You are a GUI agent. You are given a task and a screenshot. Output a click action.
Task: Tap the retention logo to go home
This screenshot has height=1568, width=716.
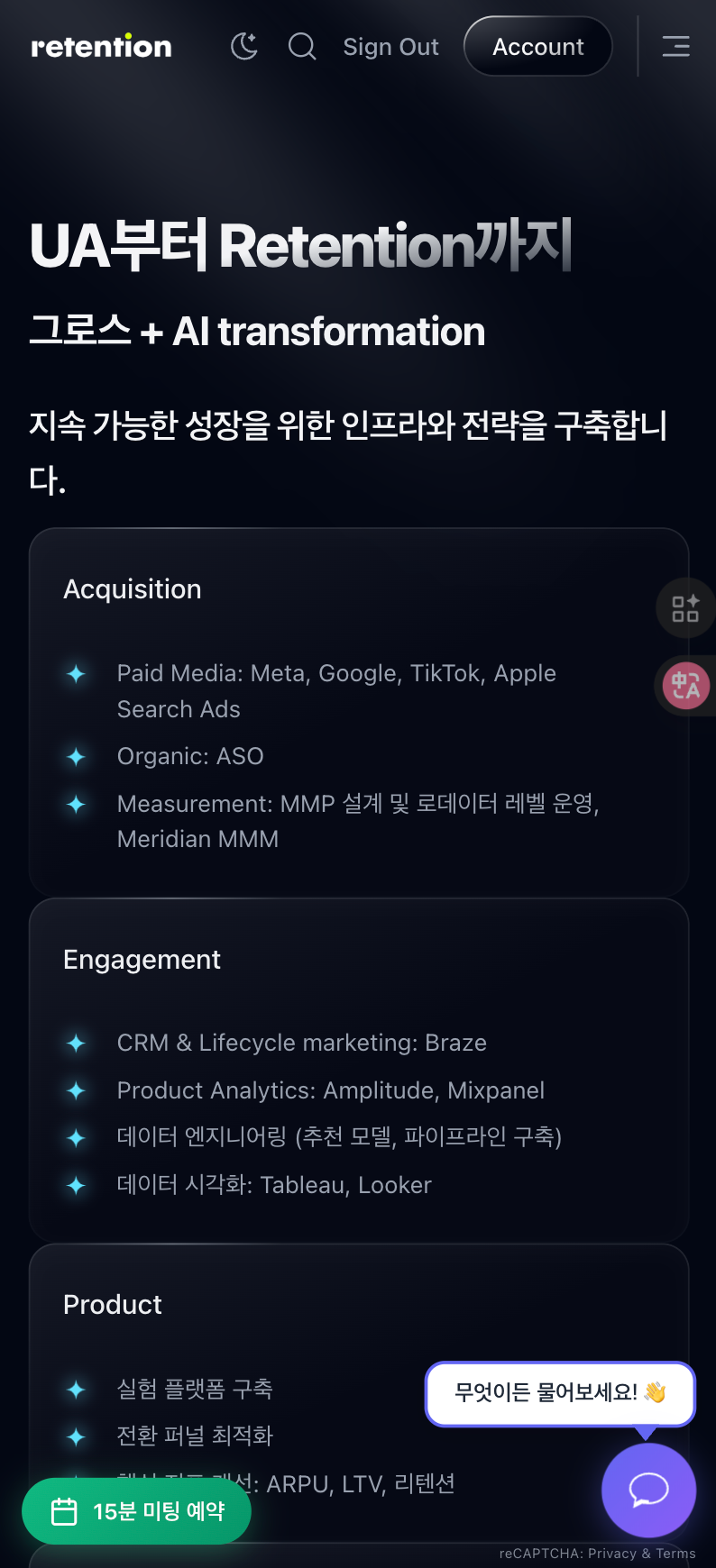[x=101, y=46]
